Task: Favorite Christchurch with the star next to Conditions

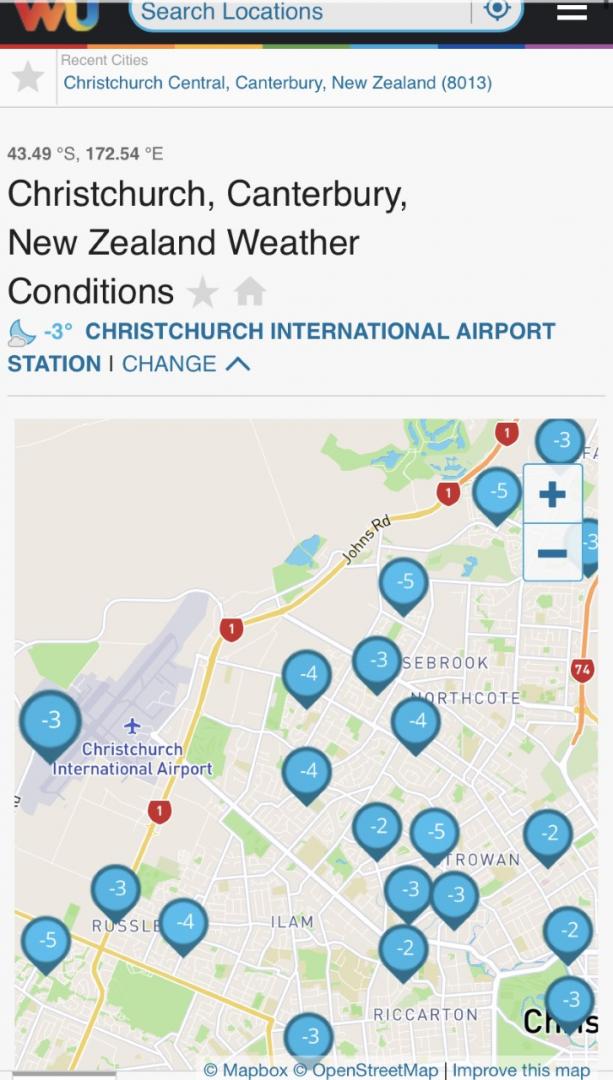Action: click(203, 293)
